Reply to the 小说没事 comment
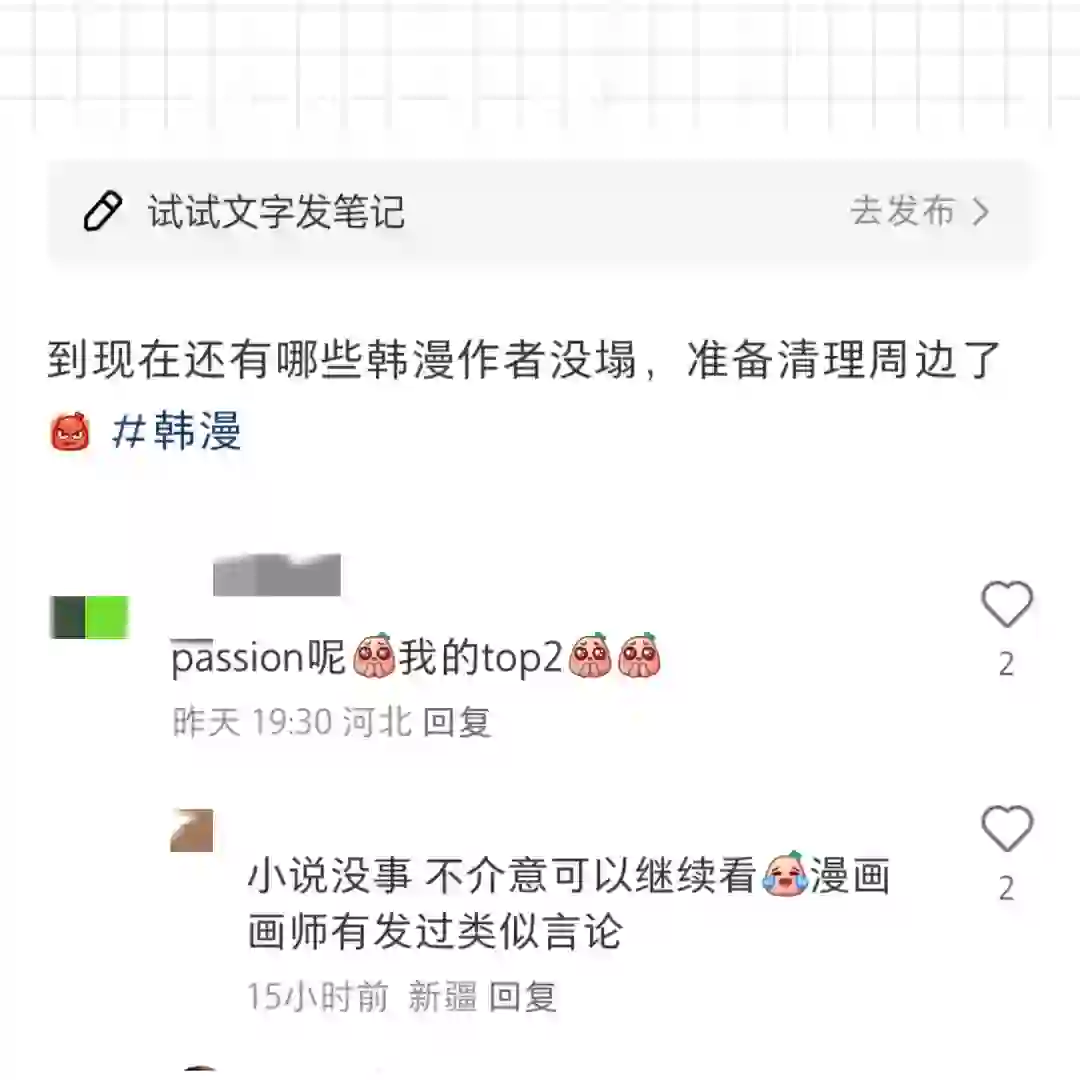 pyautogui.click(x=523, y=996)
